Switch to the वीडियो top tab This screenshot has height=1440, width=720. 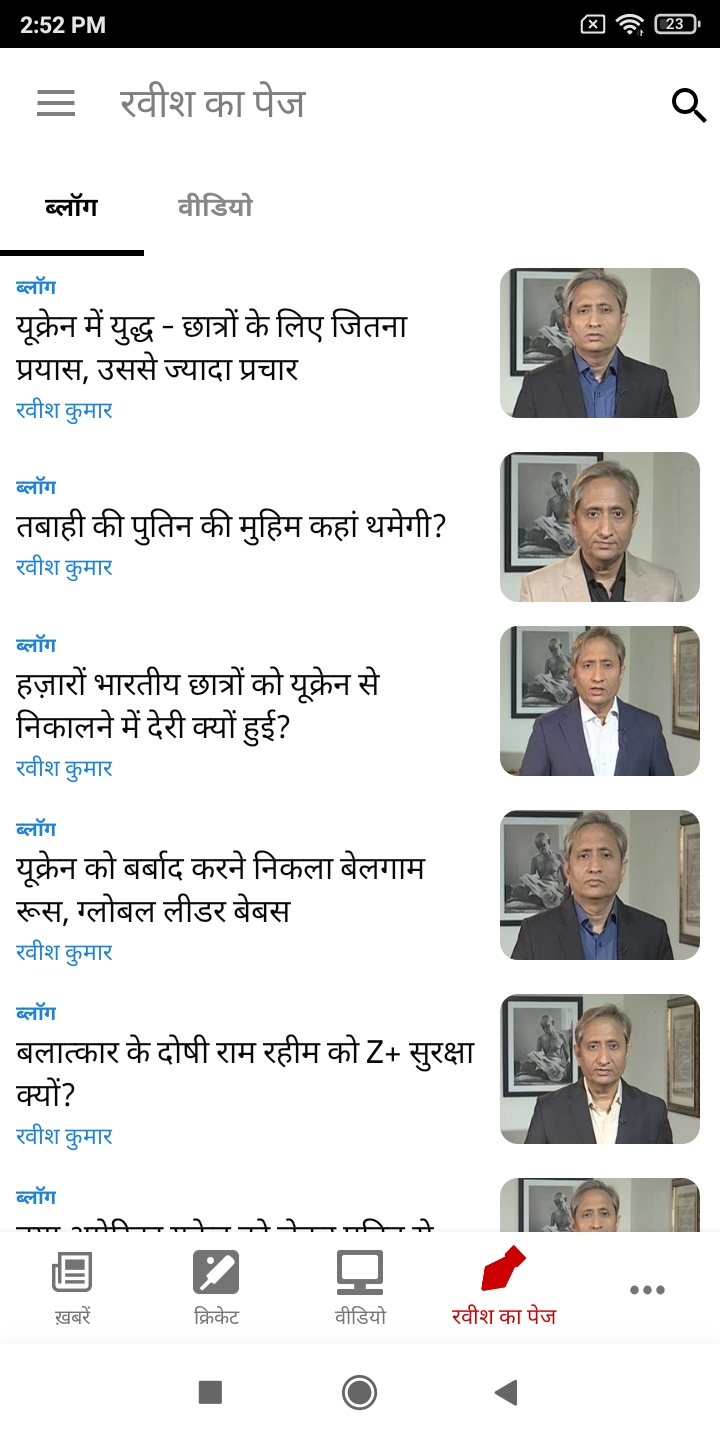(215, 208)
